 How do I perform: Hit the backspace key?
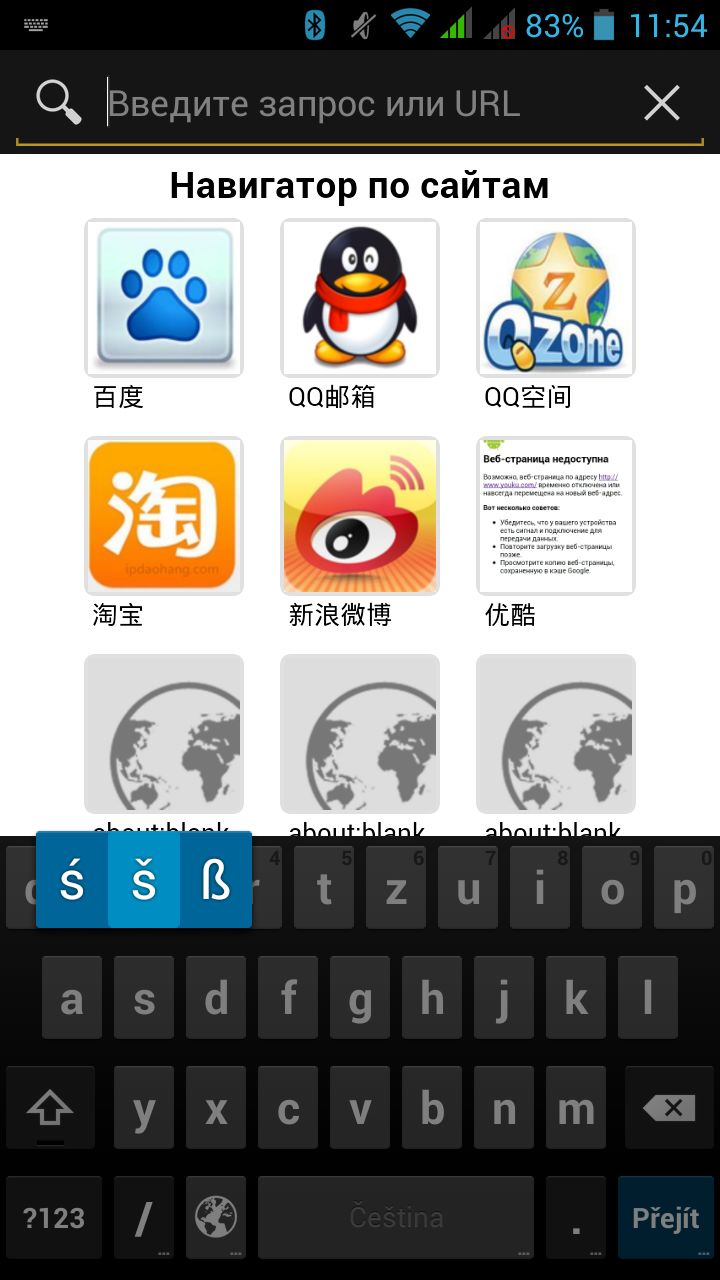click(x=668, y=1108)
